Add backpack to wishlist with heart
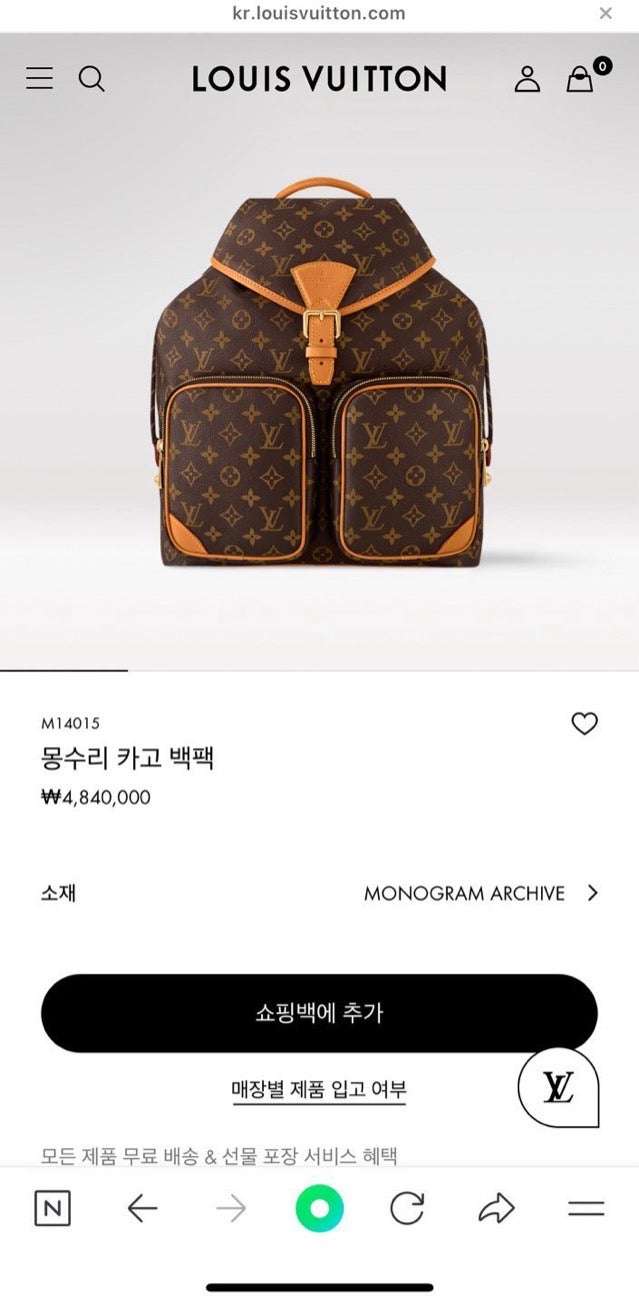The width and height of the screenshot is (639, 1307). (584, 723)
